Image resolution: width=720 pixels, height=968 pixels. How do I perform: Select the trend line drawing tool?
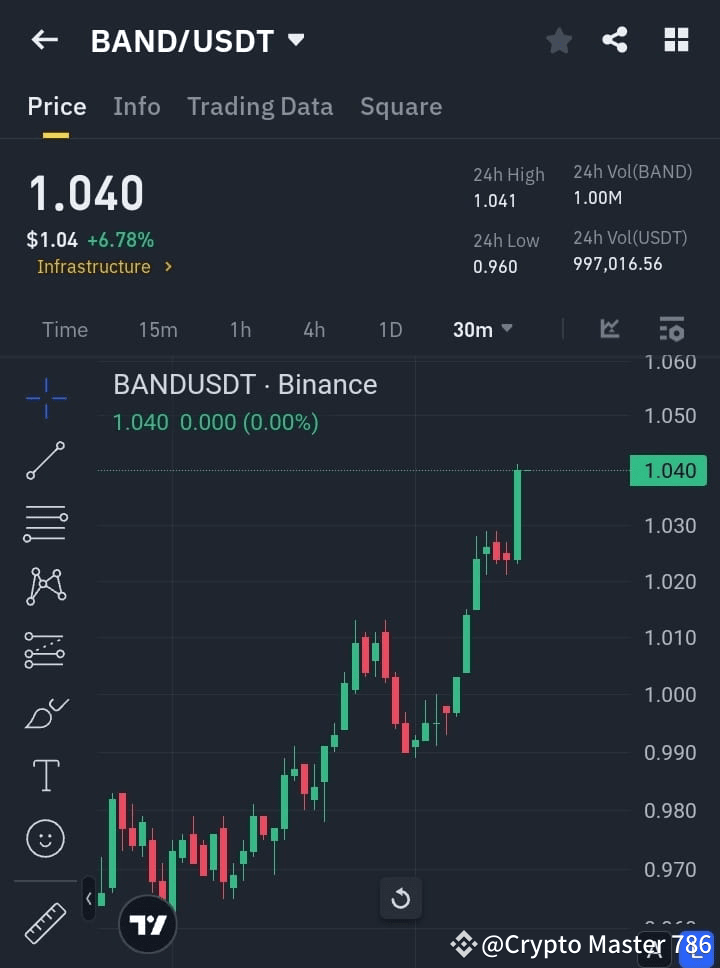point(45,461)
